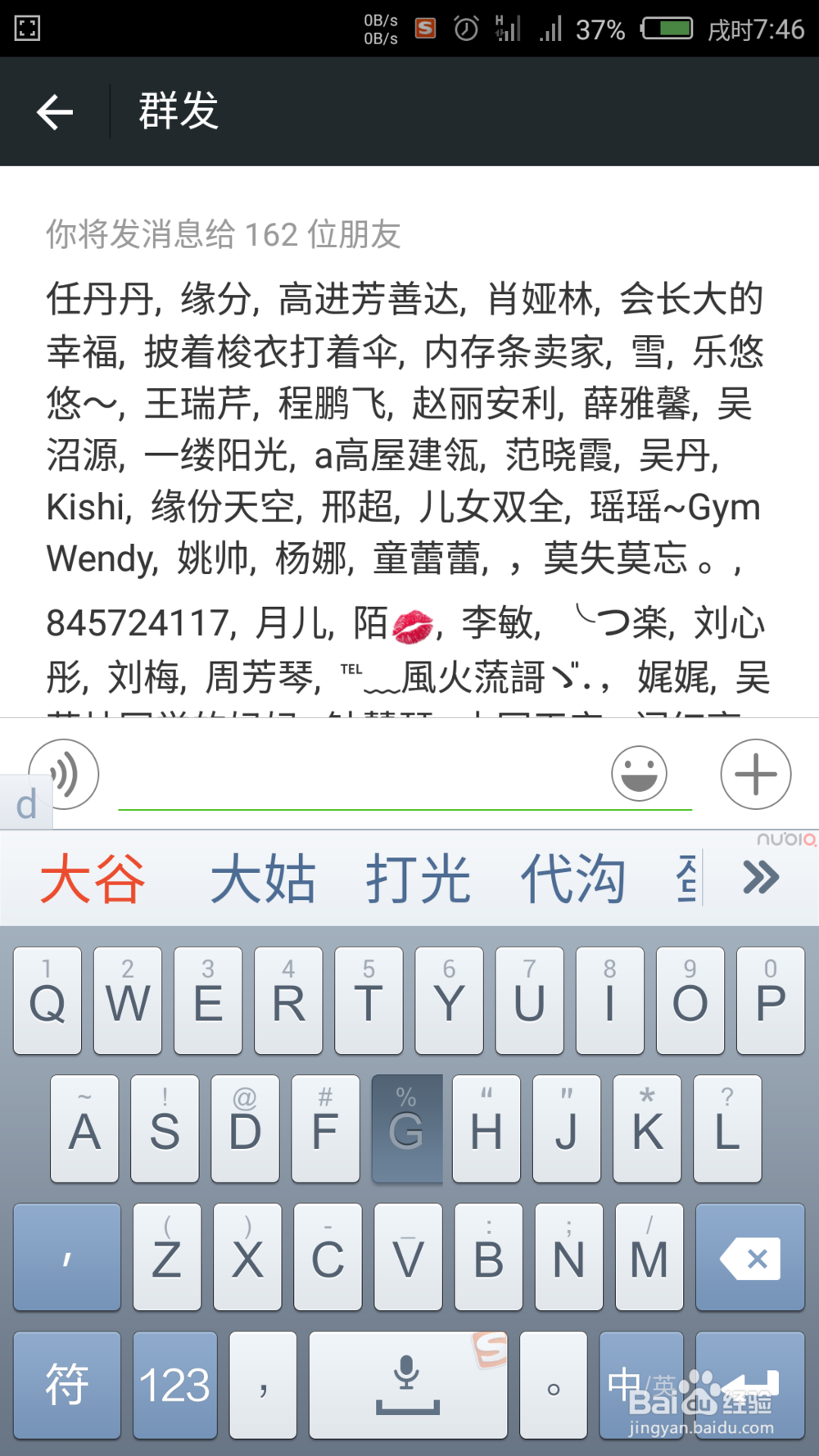
Task: Toggle input language with 中/英 key
Action: pyautogui.click(x=641, y=1386)
